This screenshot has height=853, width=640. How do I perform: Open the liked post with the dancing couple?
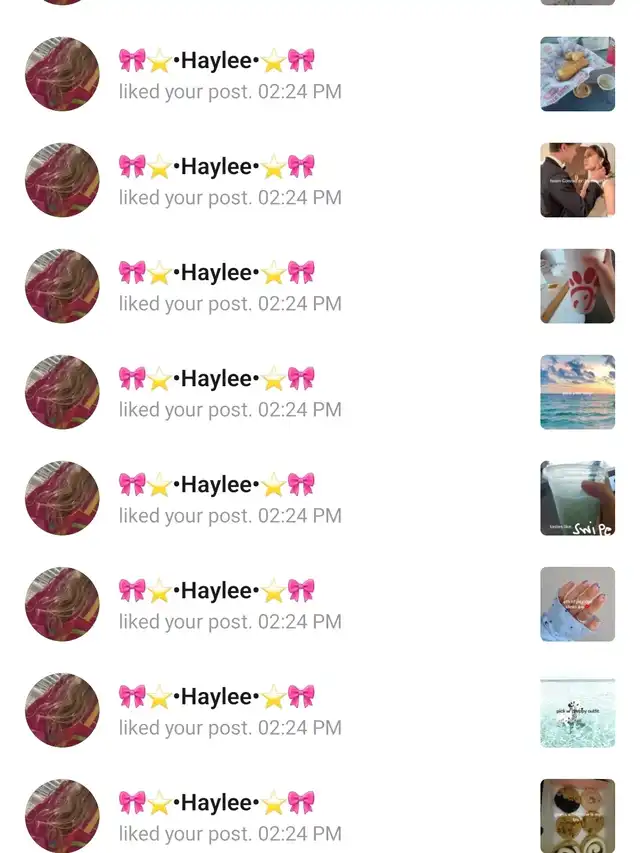[x=577, y=180]
